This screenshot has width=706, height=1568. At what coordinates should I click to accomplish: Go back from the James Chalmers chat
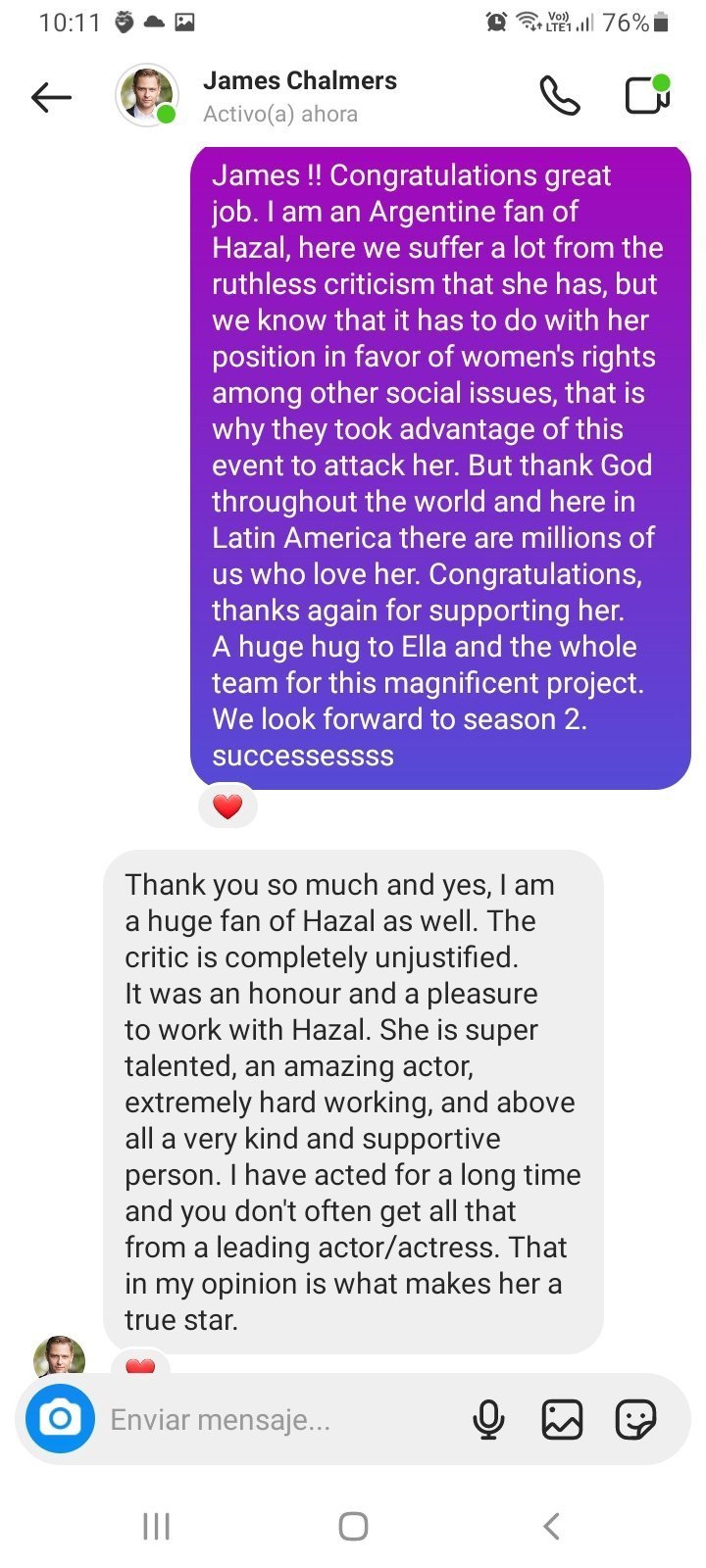51,96
